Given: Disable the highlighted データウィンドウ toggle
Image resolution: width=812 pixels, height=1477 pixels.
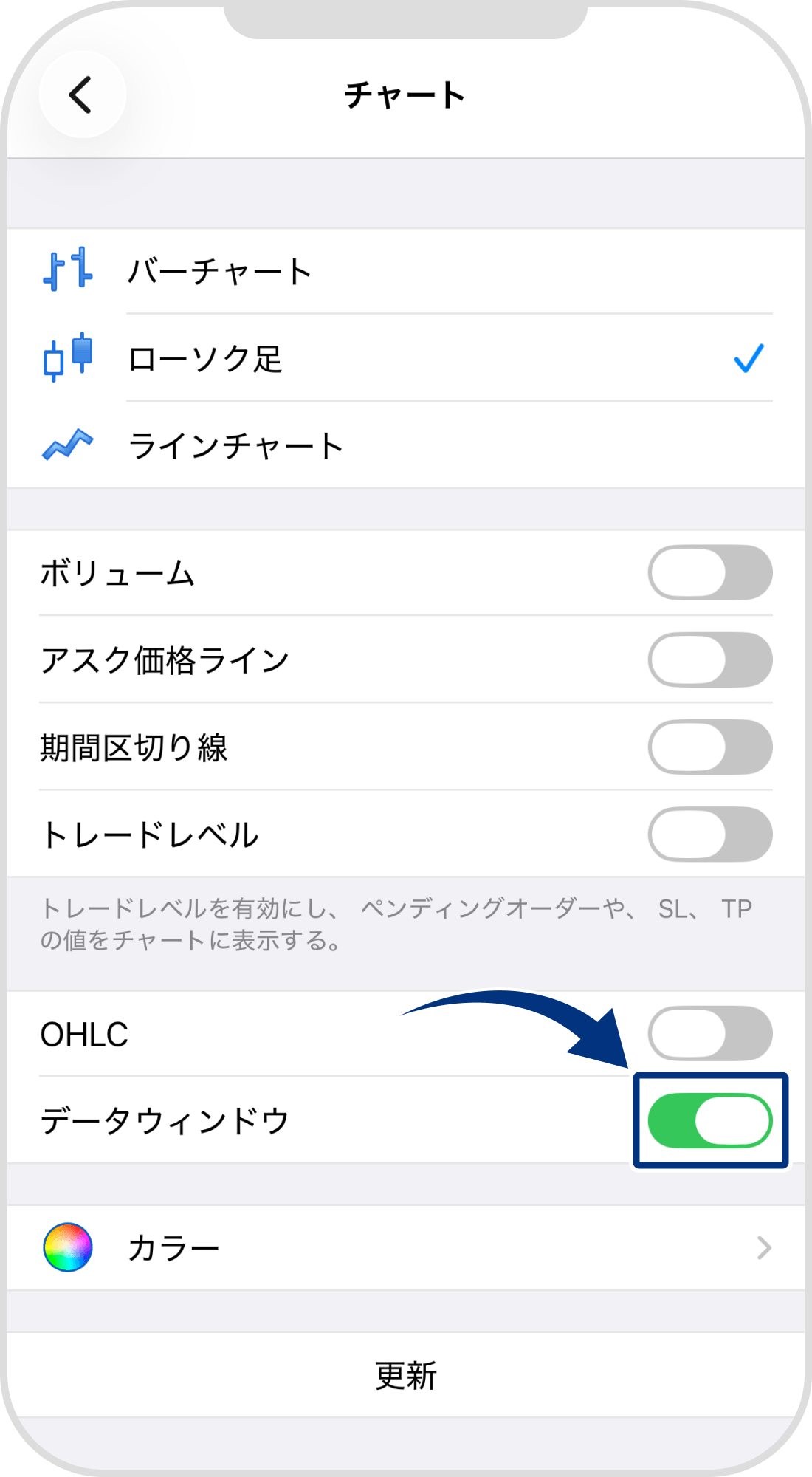Looking at the screenshot, I should (x=711, y=1120).
